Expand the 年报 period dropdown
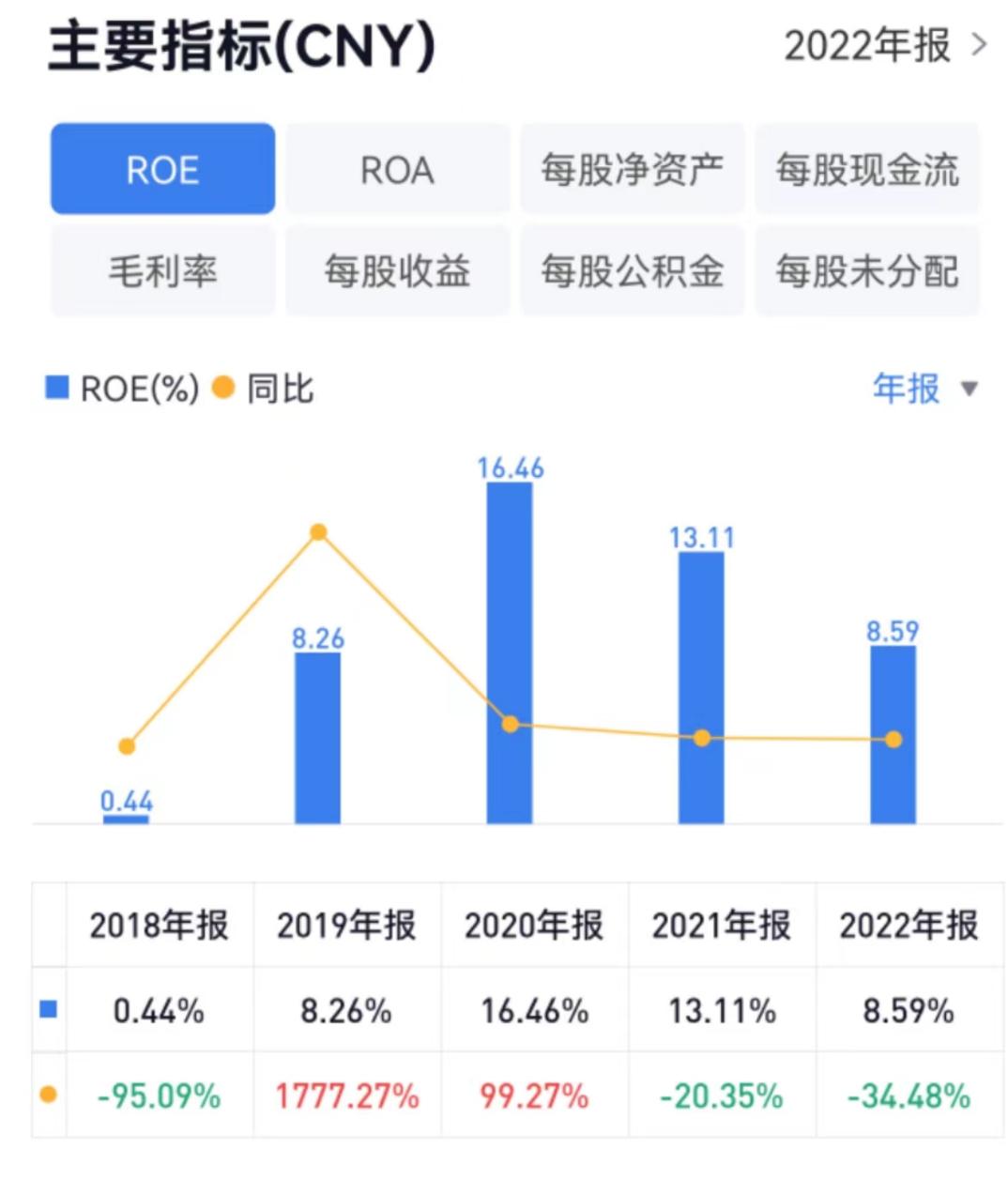The height and width of the screenshot is (1180, 1008). click(924, 388)
